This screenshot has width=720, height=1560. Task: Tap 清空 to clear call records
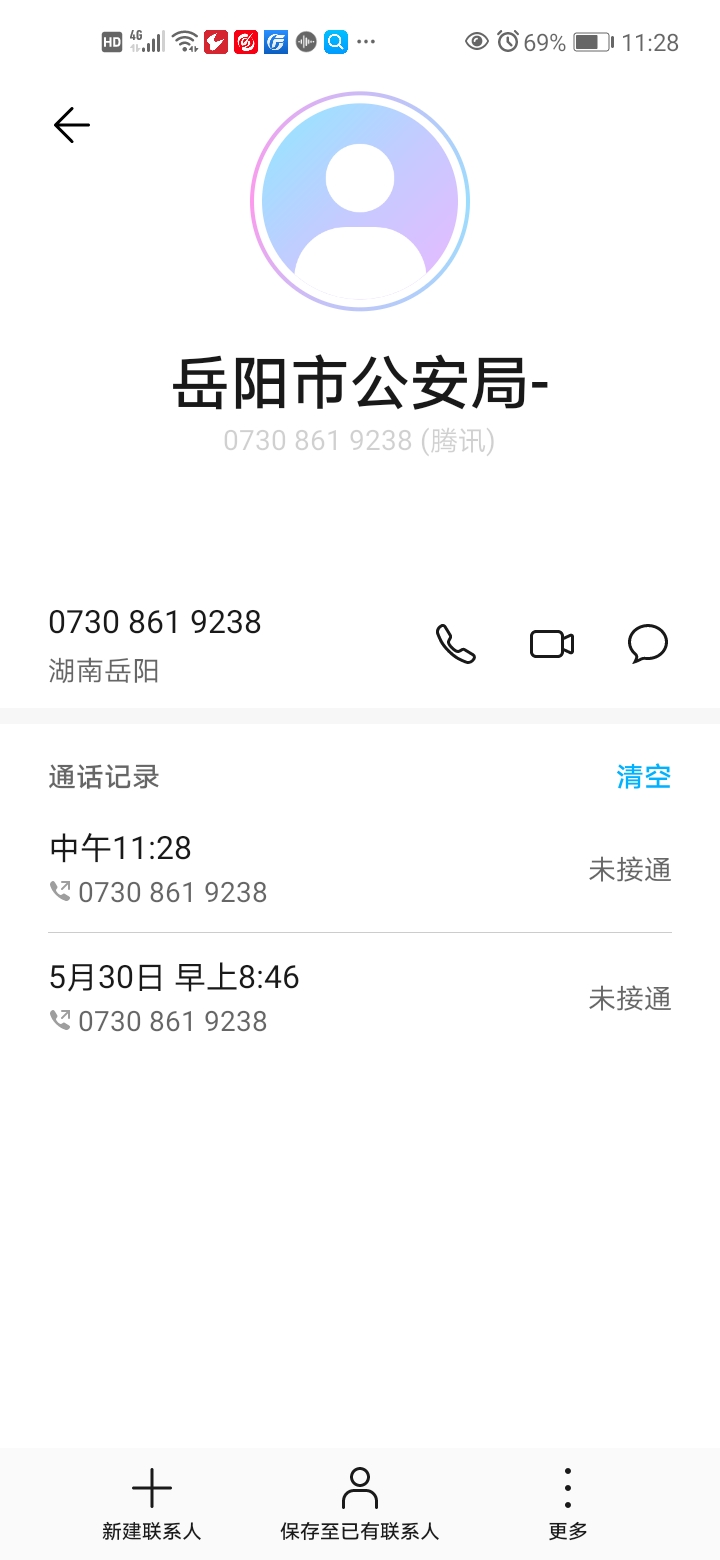tap(643, 777)
